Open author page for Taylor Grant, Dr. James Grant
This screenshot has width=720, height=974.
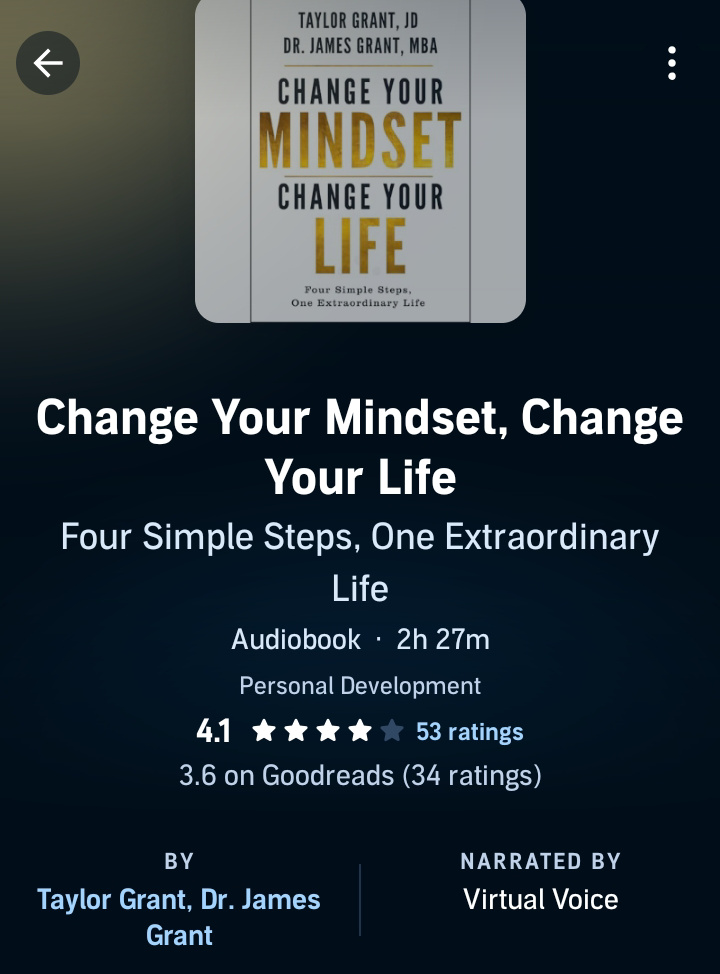point(179,916)
